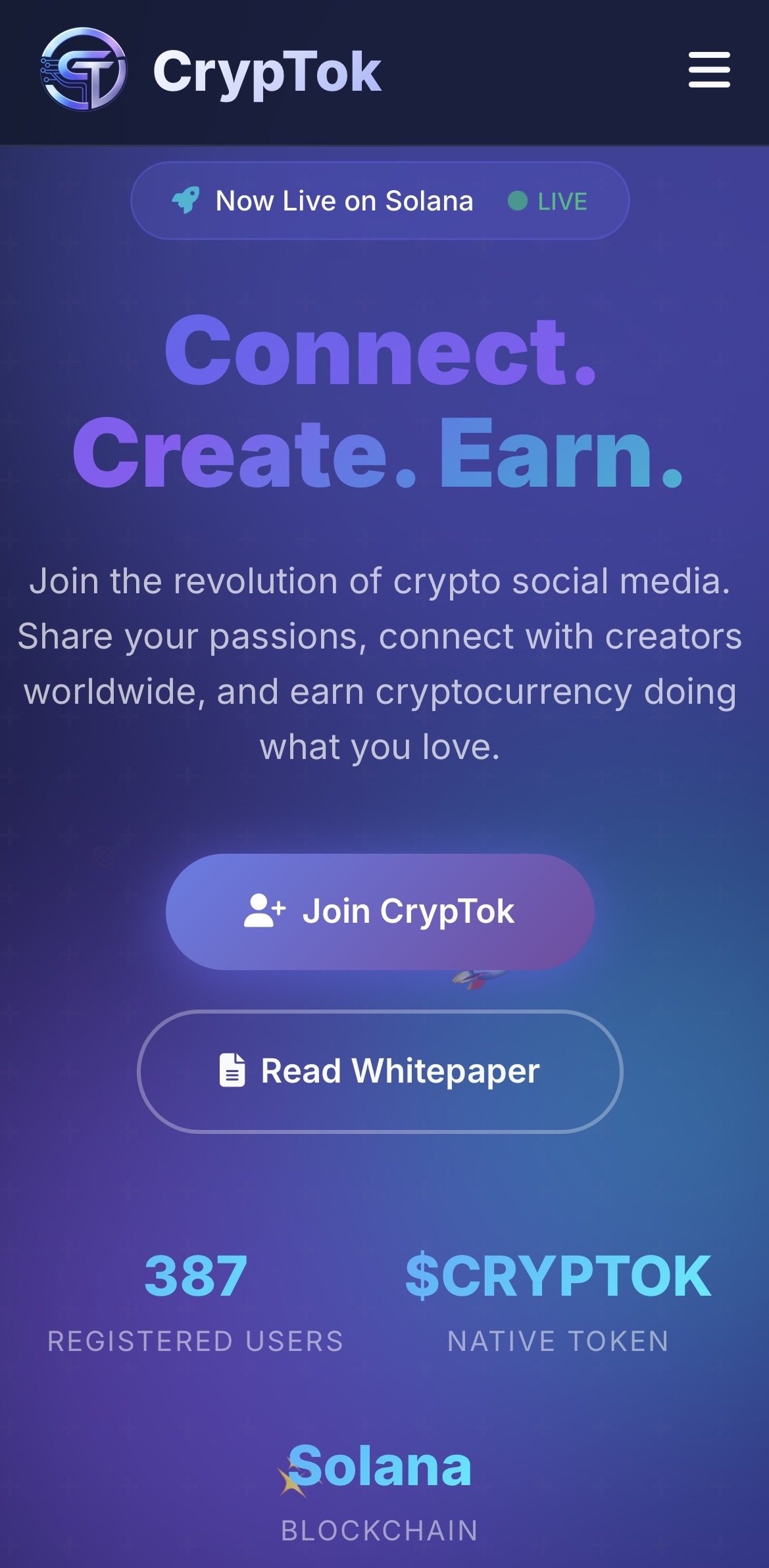Tap the CrypTok logo in header
Image resolution: width=769 pixels, height=1568 pixels.
coord(84,70)
